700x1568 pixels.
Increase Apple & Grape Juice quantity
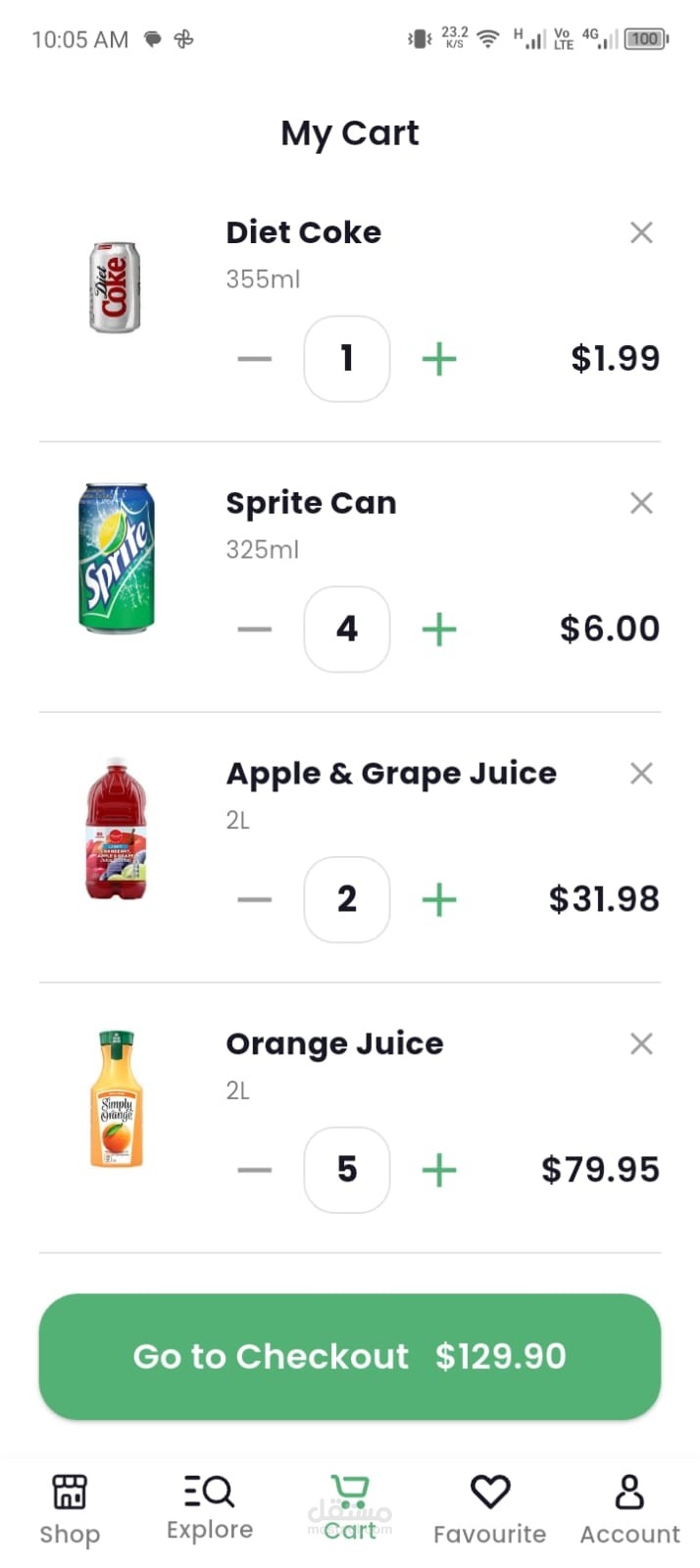pos(439,899)
